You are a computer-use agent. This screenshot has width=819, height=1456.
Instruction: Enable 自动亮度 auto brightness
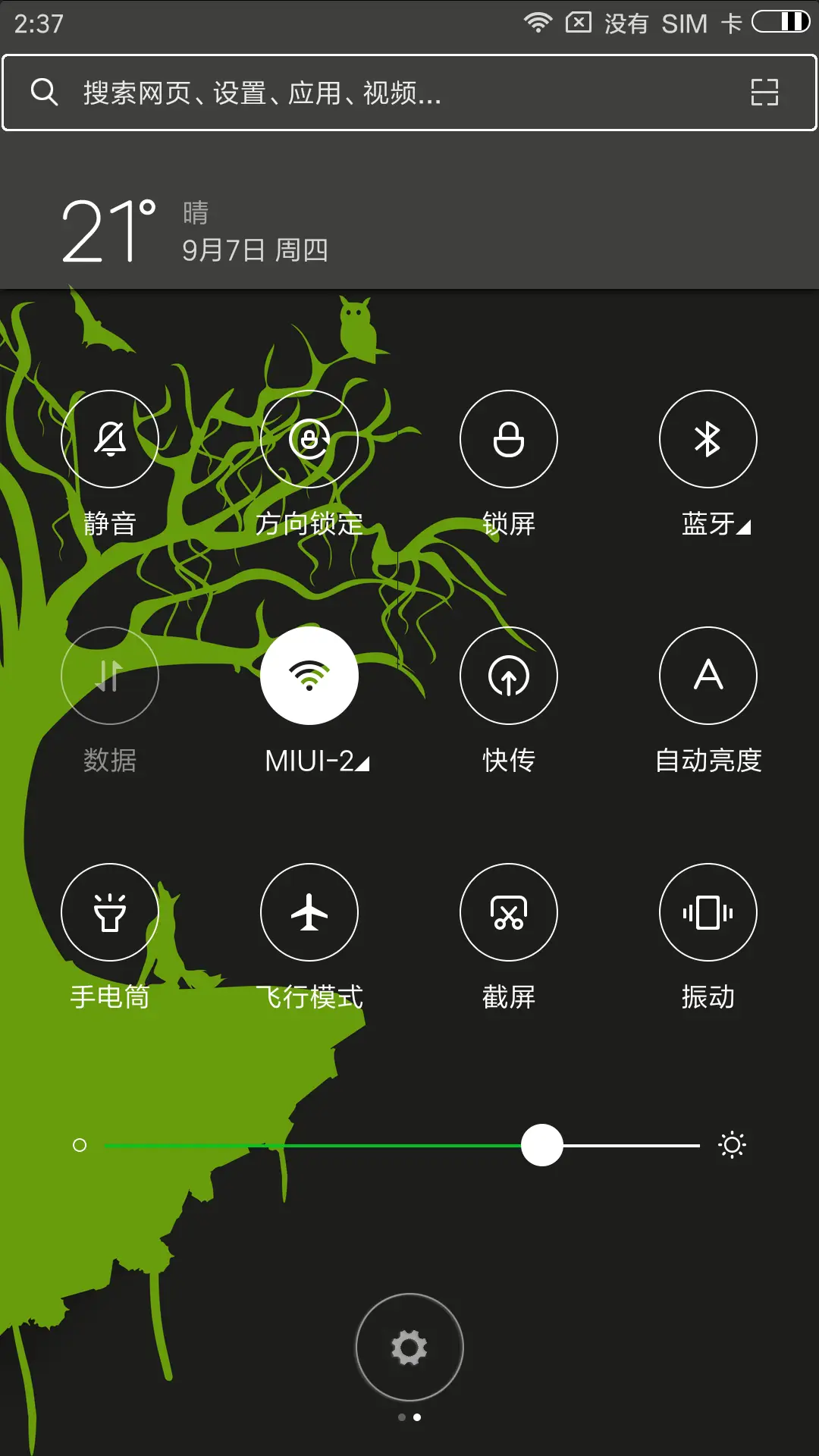pyautogui.click(x=708, y=676)
